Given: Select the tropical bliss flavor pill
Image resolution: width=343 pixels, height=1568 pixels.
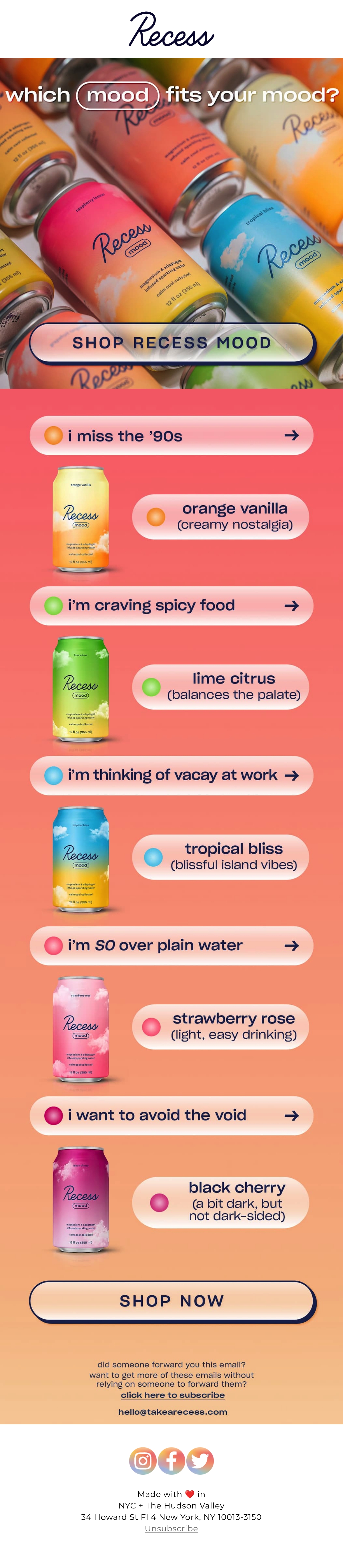Looking at the screenshot, I should point(220,856).
